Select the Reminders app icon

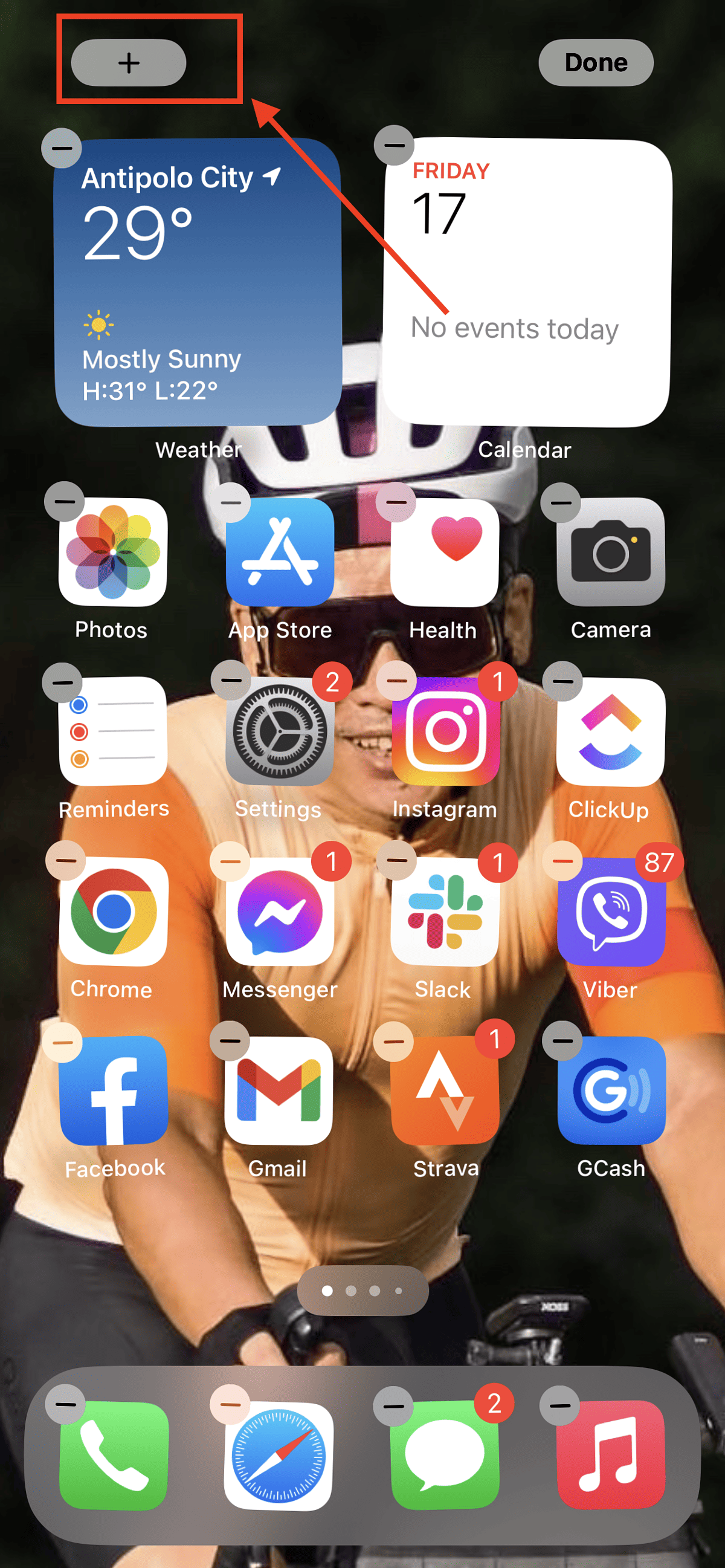113,731
